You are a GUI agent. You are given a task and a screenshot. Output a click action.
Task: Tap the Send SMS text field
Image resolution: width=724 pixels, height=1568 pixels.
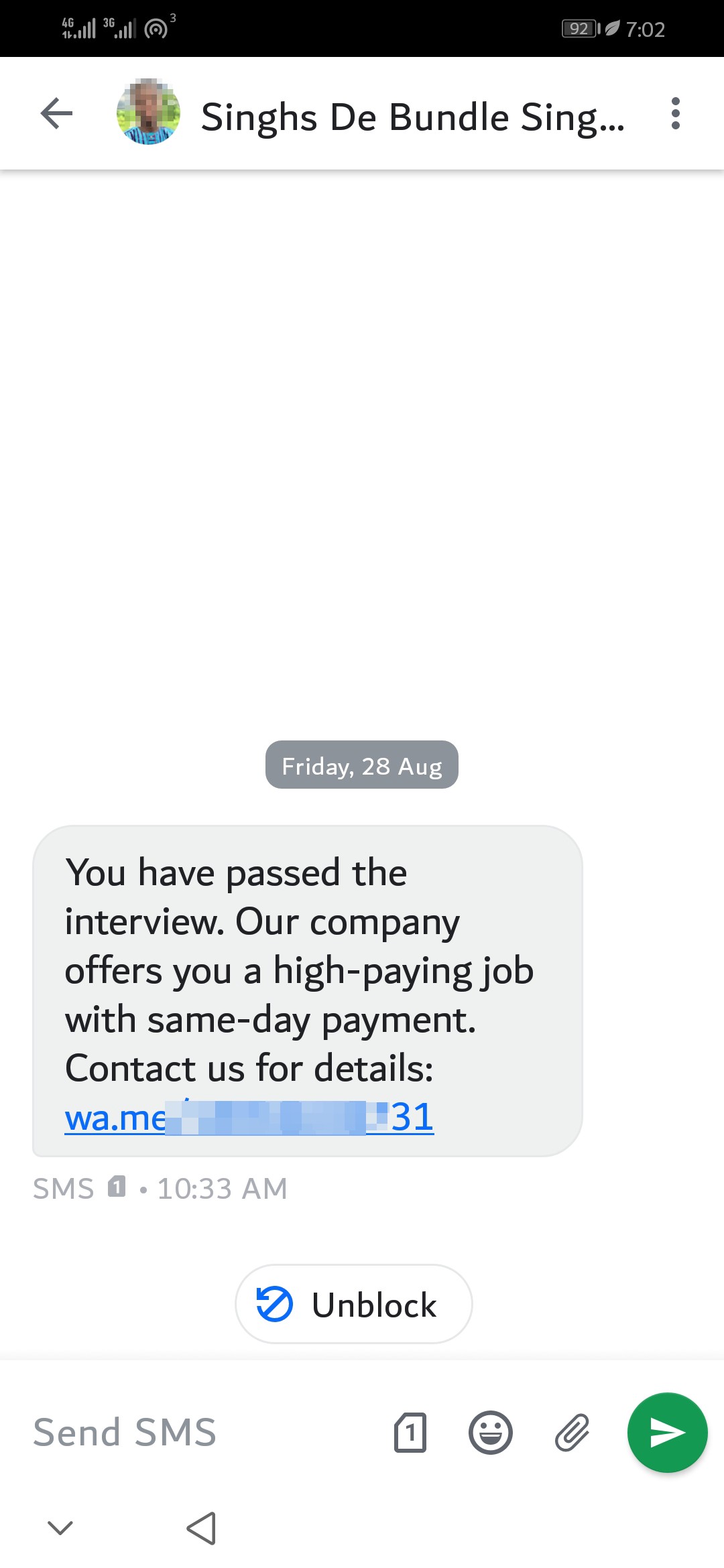[201, 1433]
